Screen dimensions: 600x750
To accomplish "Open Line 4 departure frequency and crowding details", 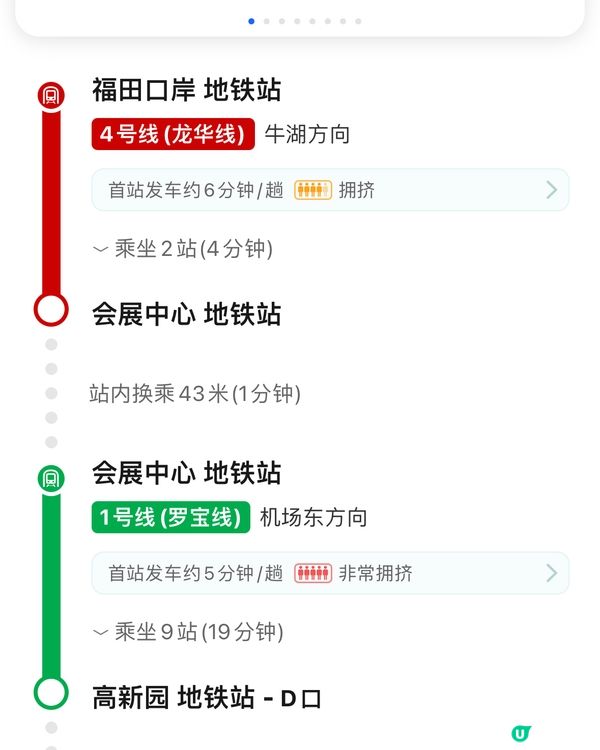I will [x=330, y=190].
